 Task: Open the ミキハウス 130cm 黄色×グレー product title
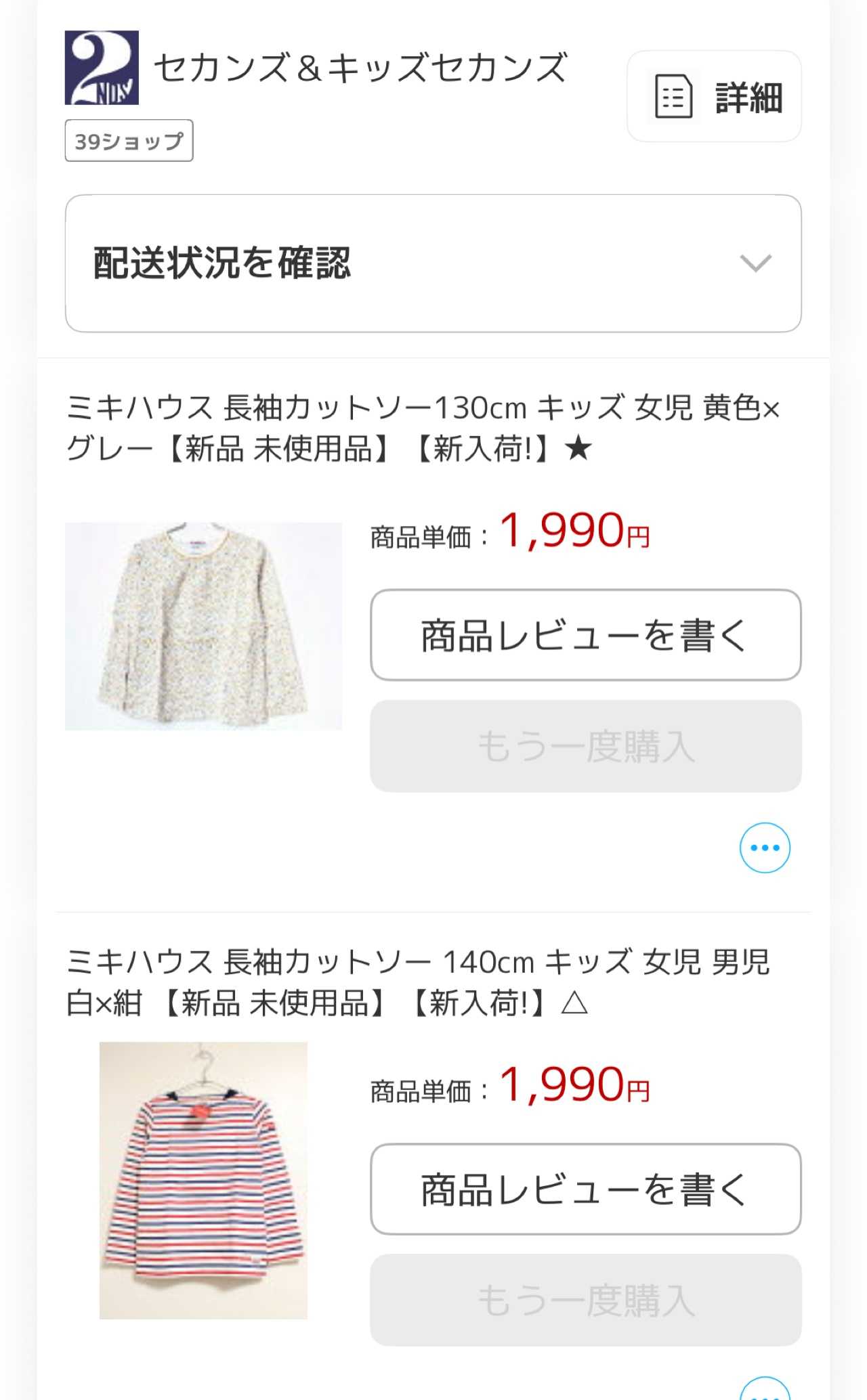coord(423,428)
